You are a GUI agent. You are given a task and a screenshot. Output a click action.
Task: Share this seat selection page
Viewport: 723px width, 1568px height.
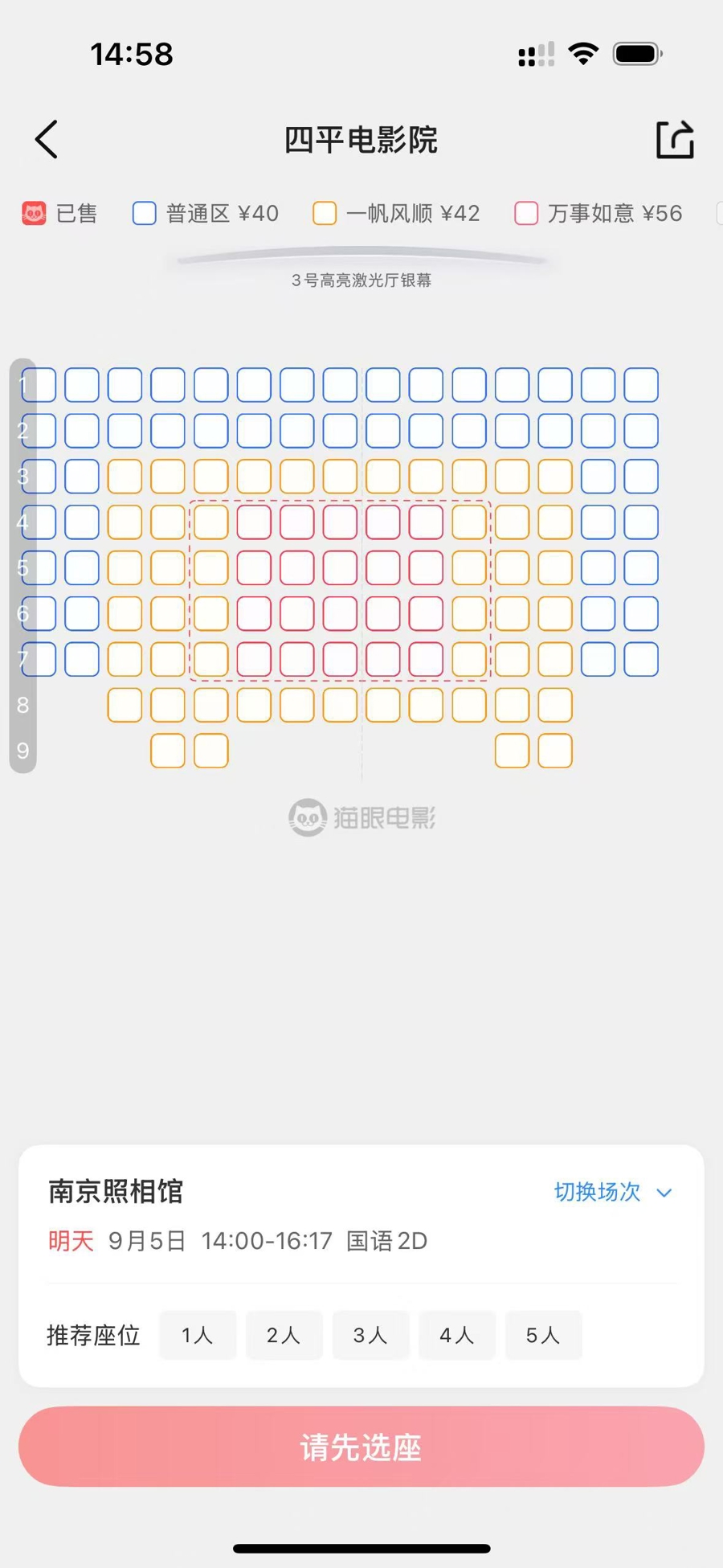674,140
